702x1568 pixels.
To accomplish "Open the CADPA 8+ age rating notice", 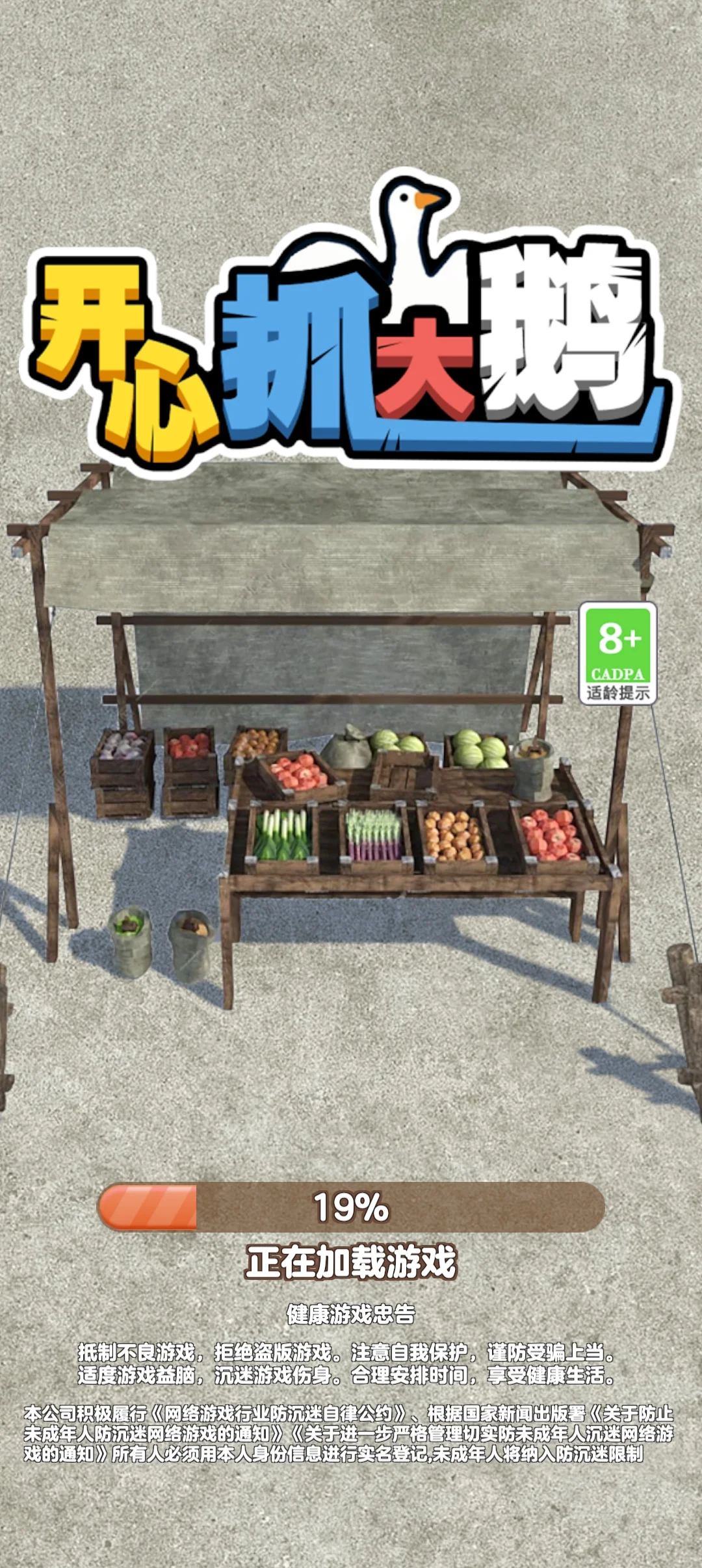I will [617, 653].
